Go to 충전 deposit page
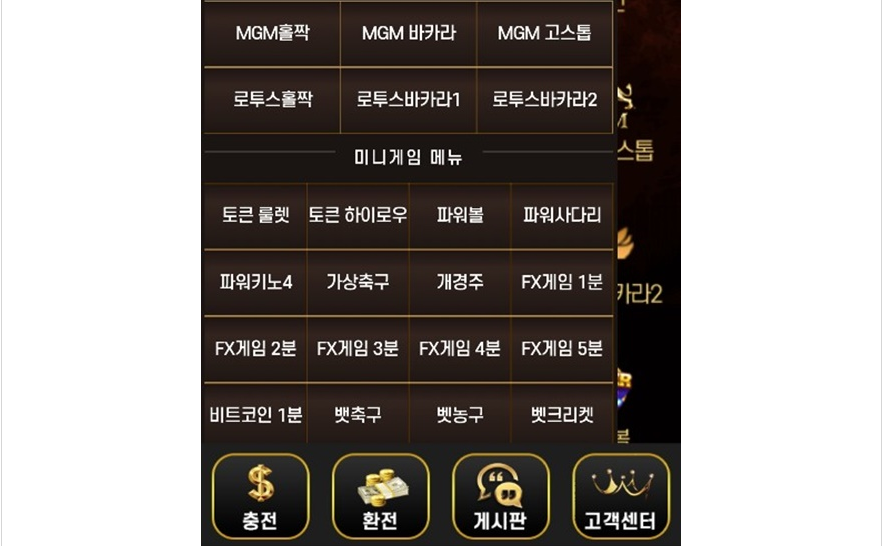The width and height of the screenshot is (883, 546). (x=260, y=497)
